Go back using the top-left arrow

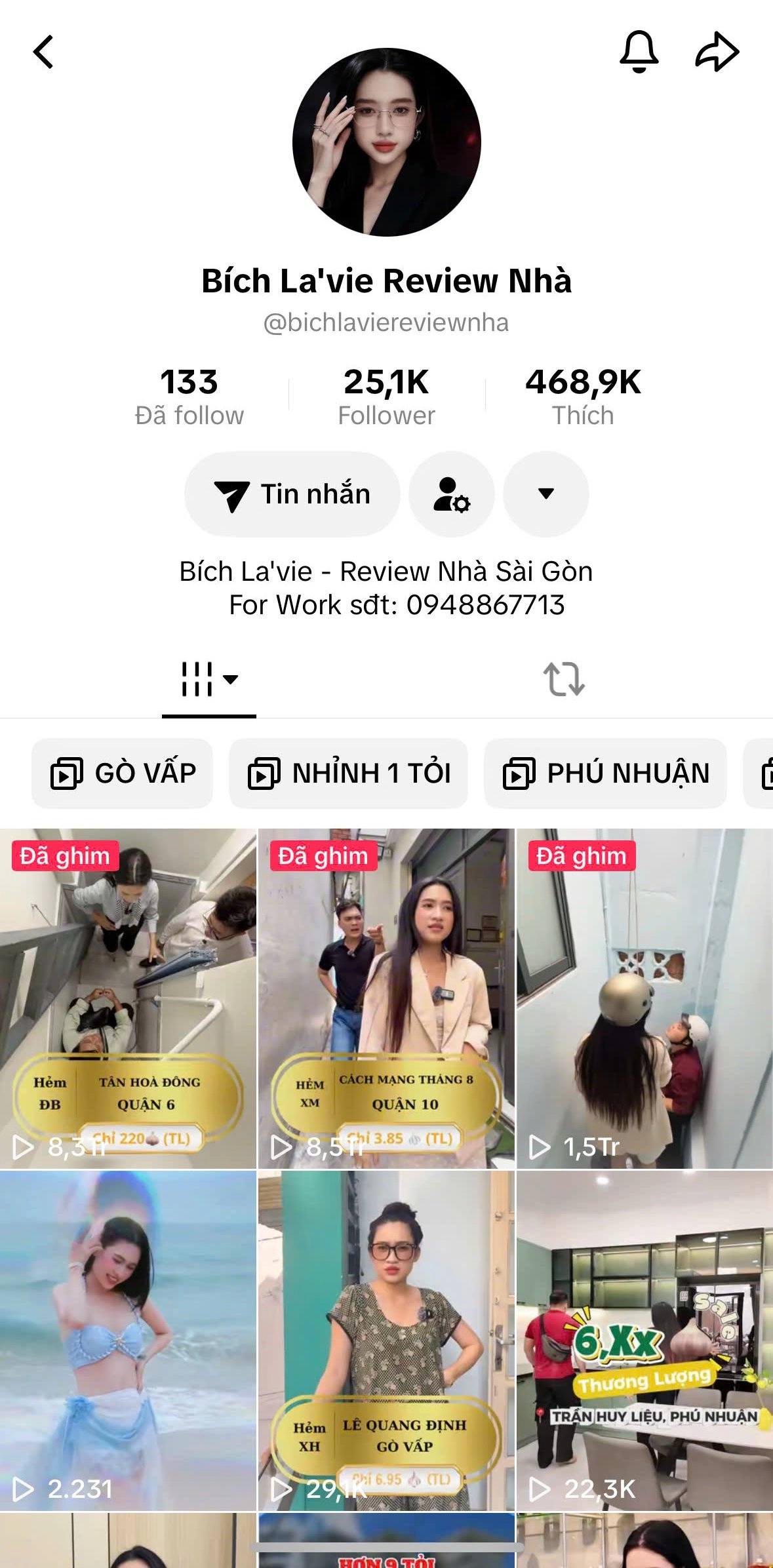click(43, 52)
